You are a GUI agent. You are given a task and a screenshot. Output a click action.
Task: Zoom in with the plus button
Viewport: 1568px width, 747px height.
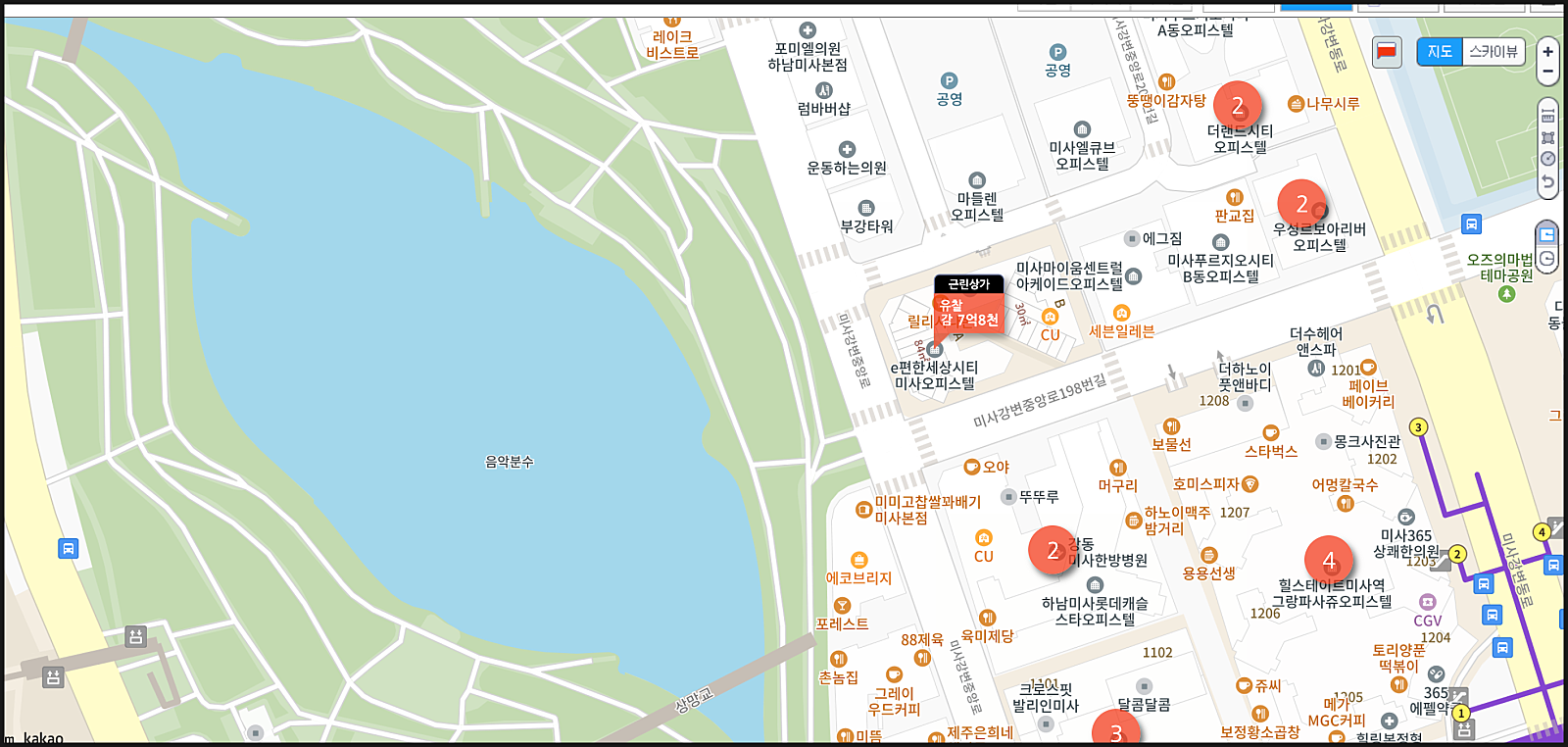(1547, 51)
